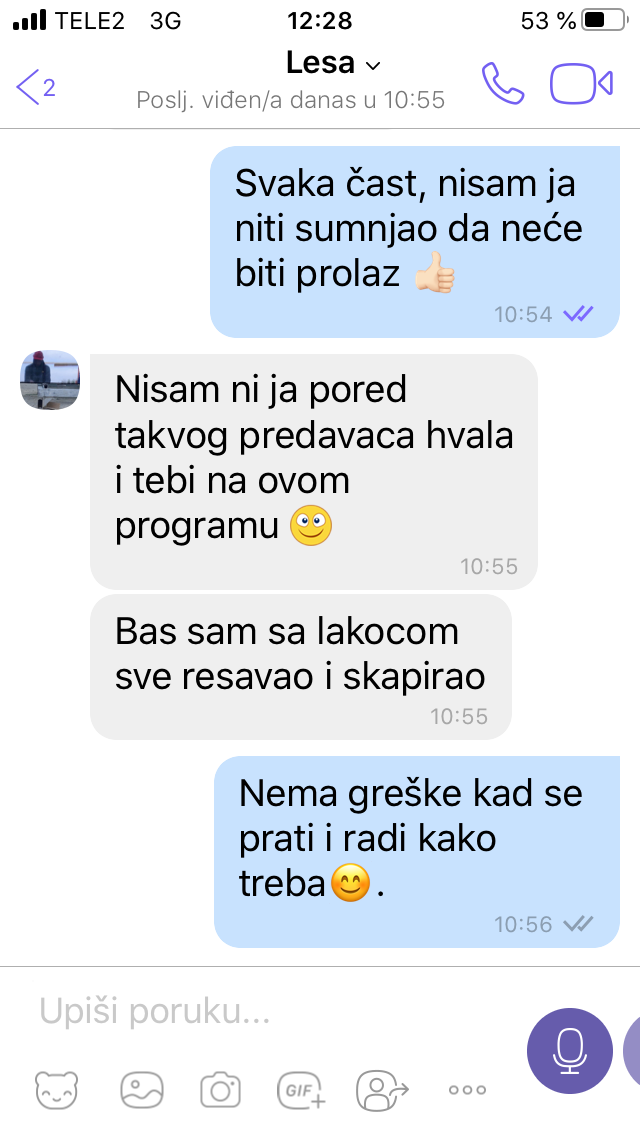Open more attachment options

[467, 1090]
